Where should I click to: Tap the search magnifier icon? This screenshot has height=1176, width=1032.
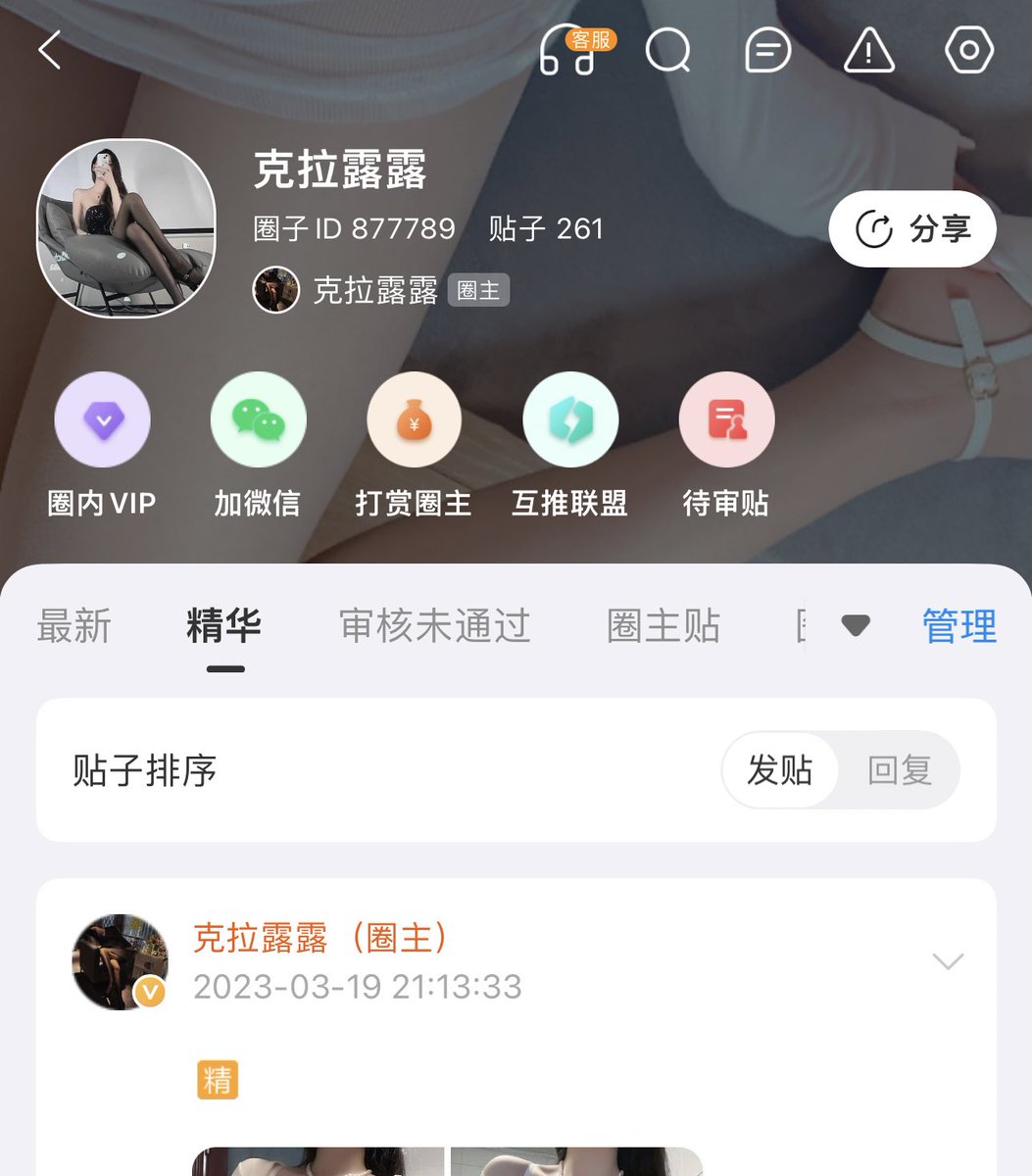click(668, 52)
